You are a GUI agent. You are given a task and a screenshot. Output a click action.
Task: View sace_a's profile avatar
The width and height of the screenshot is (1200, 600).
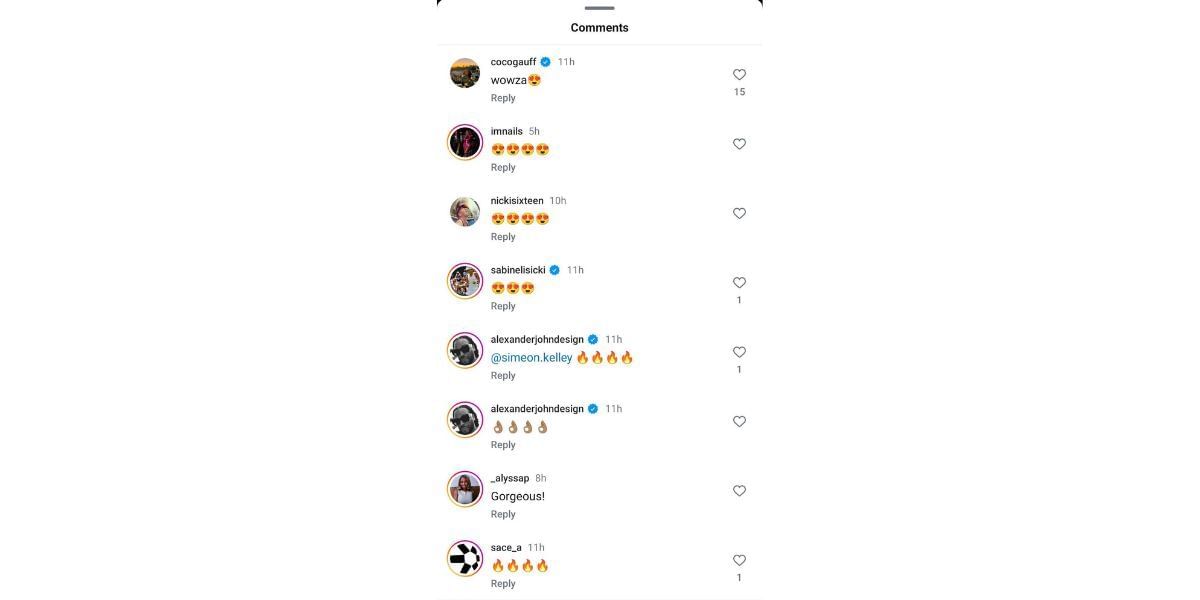click(x=465, y=558)
